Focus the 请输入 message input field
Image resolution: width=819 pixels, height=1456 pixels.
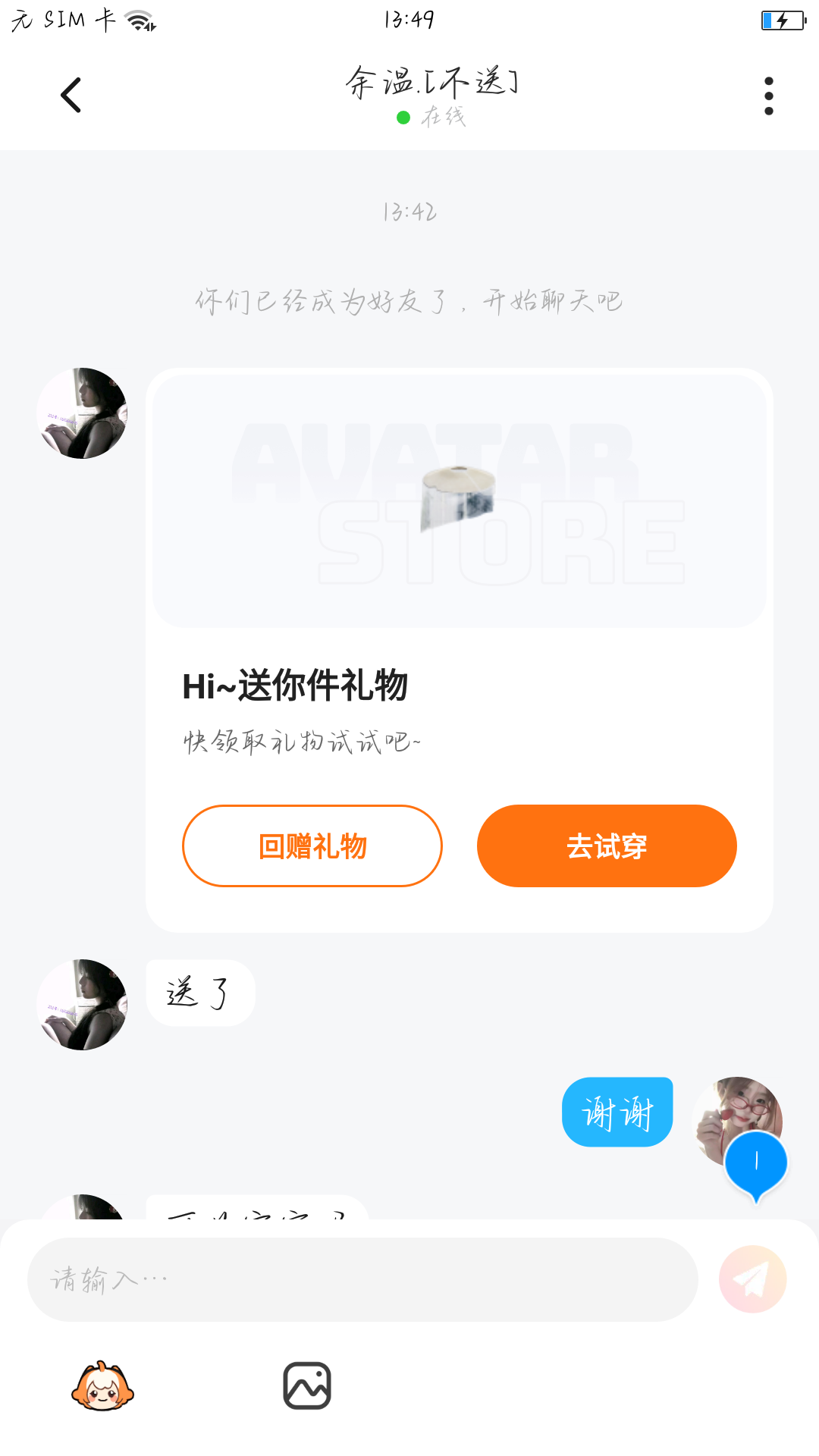(362, 1279)
